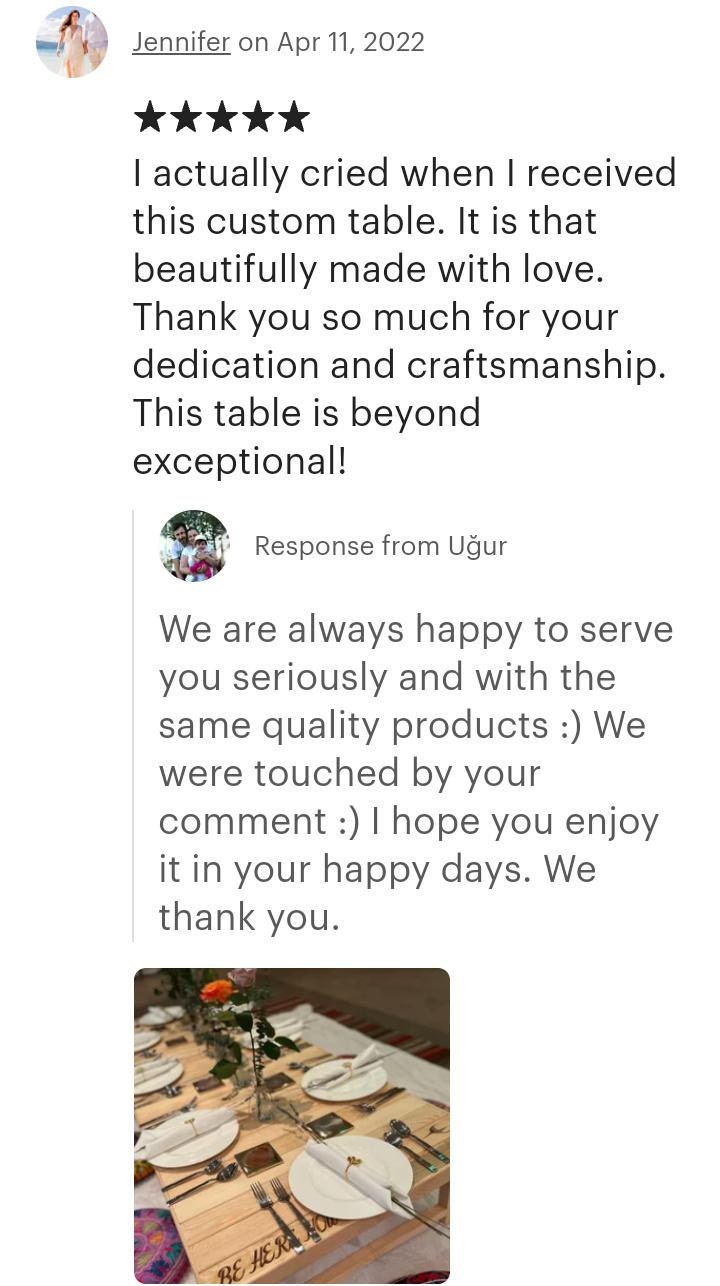Viewport: 720px width, 1286px height.
Task: Open the review photo of the table
Action: point(291,1124)
